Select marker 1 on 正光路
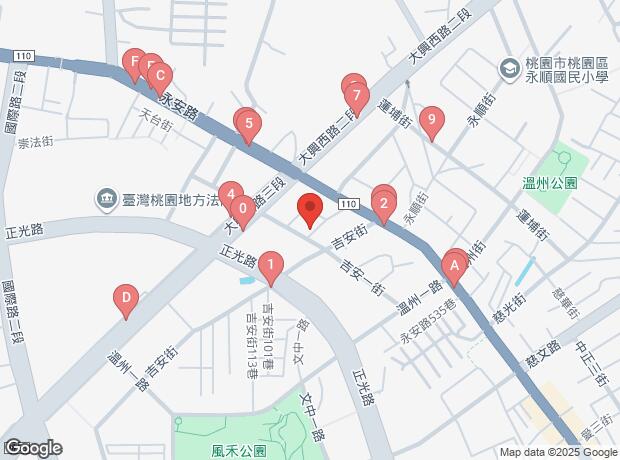Screen dimensions: 620x460 271,269
